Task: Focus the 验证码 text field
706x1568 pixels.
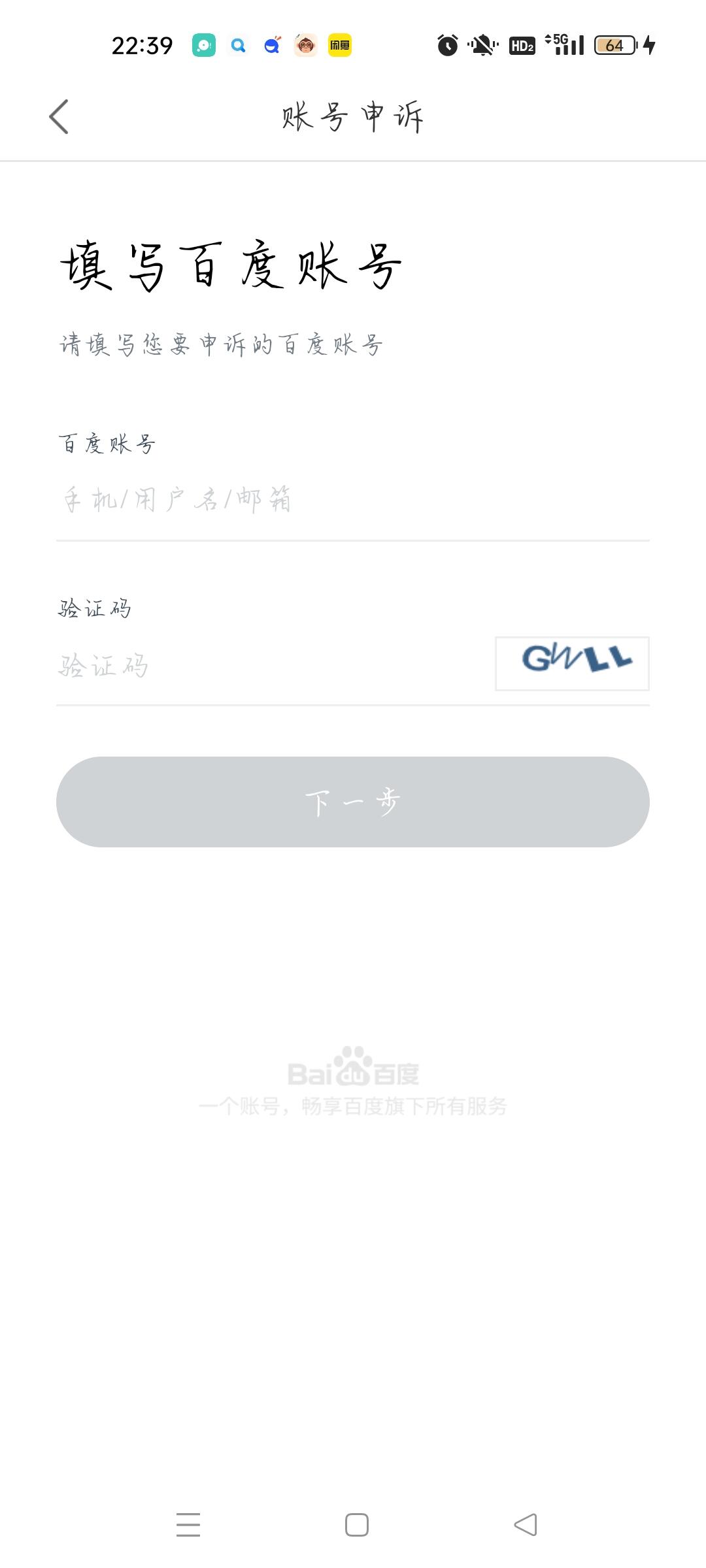Action: (x=268, y=666)
